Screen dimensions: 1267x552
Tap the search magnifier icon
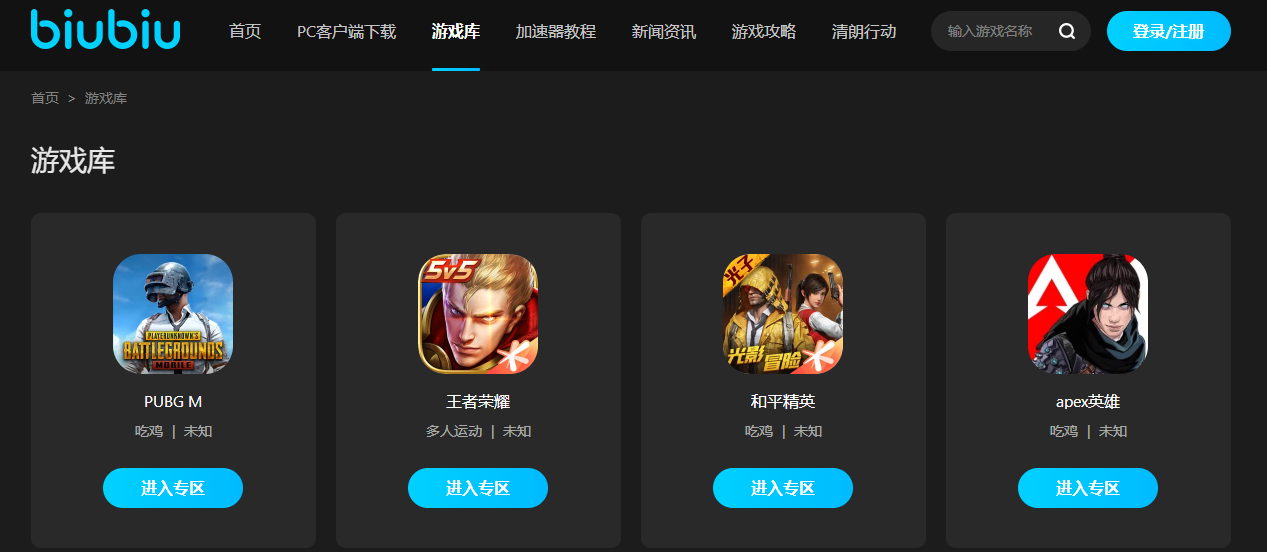tap(1067, 32)
